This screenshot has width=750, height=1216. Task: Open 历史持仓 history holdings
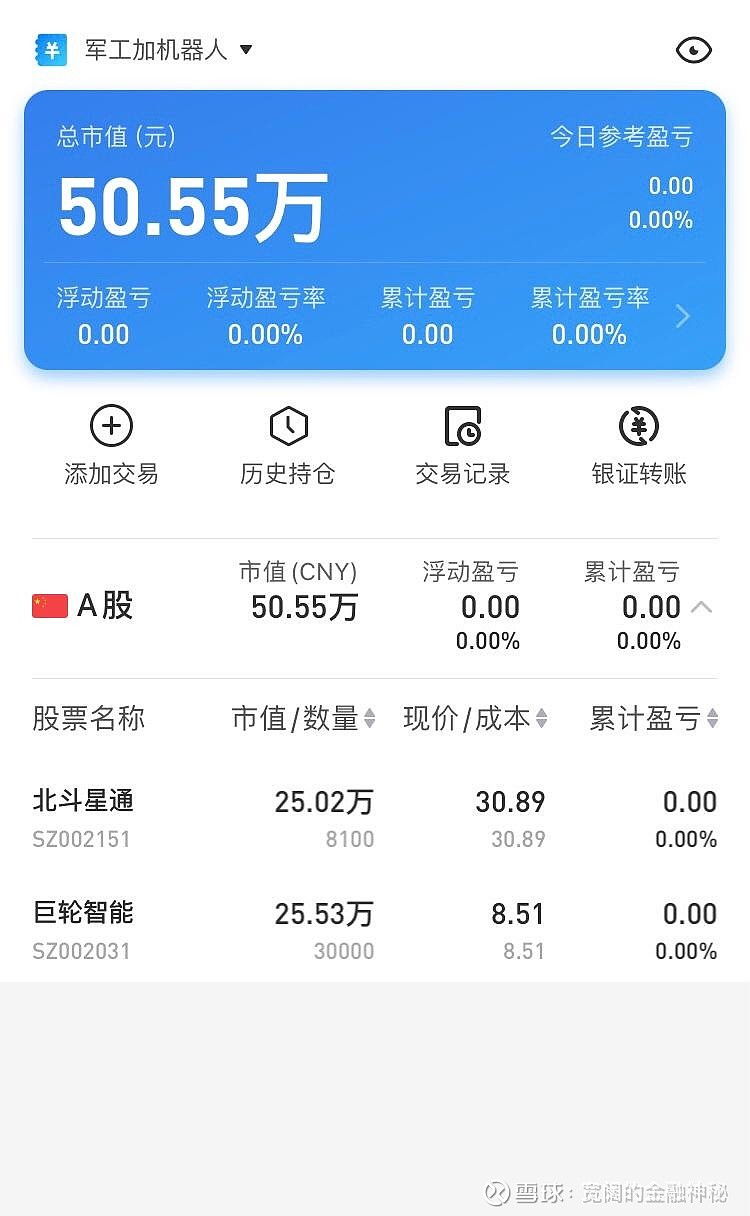pyautogui.click(x=288, y=446)
